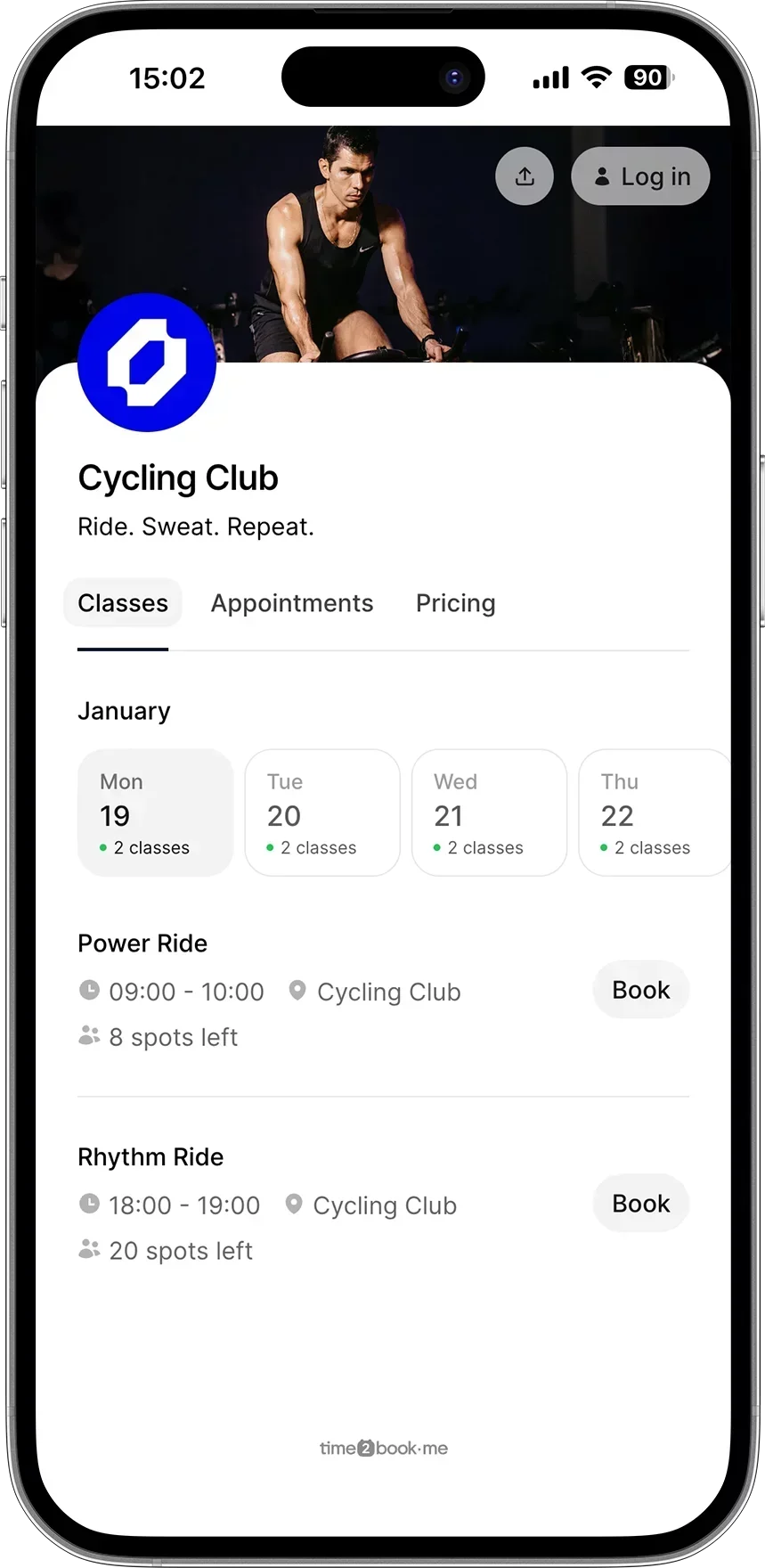Book the Rhythm Ride class
This screenshot has height=1568, width=765.
640,1203
